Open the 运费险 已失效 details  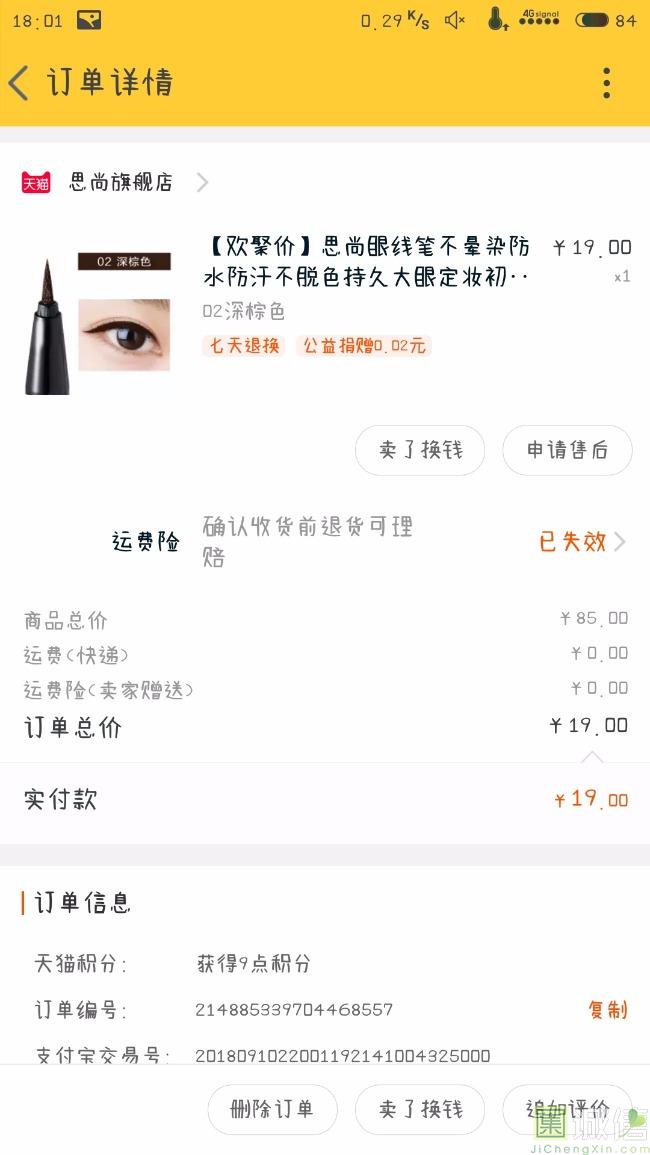[x=582, y=542]
